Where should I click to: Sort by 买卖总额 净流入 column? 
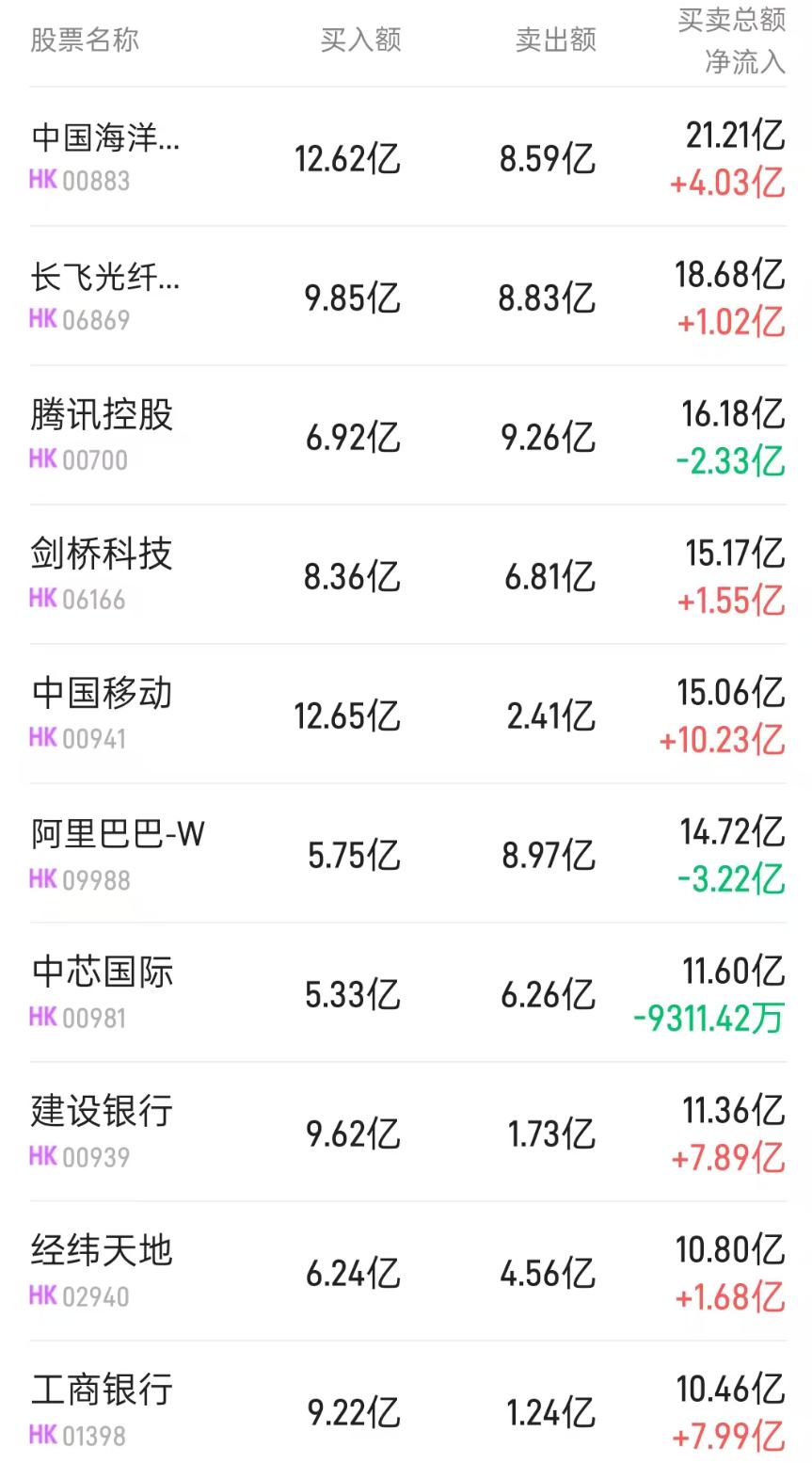tap(728, 40)
